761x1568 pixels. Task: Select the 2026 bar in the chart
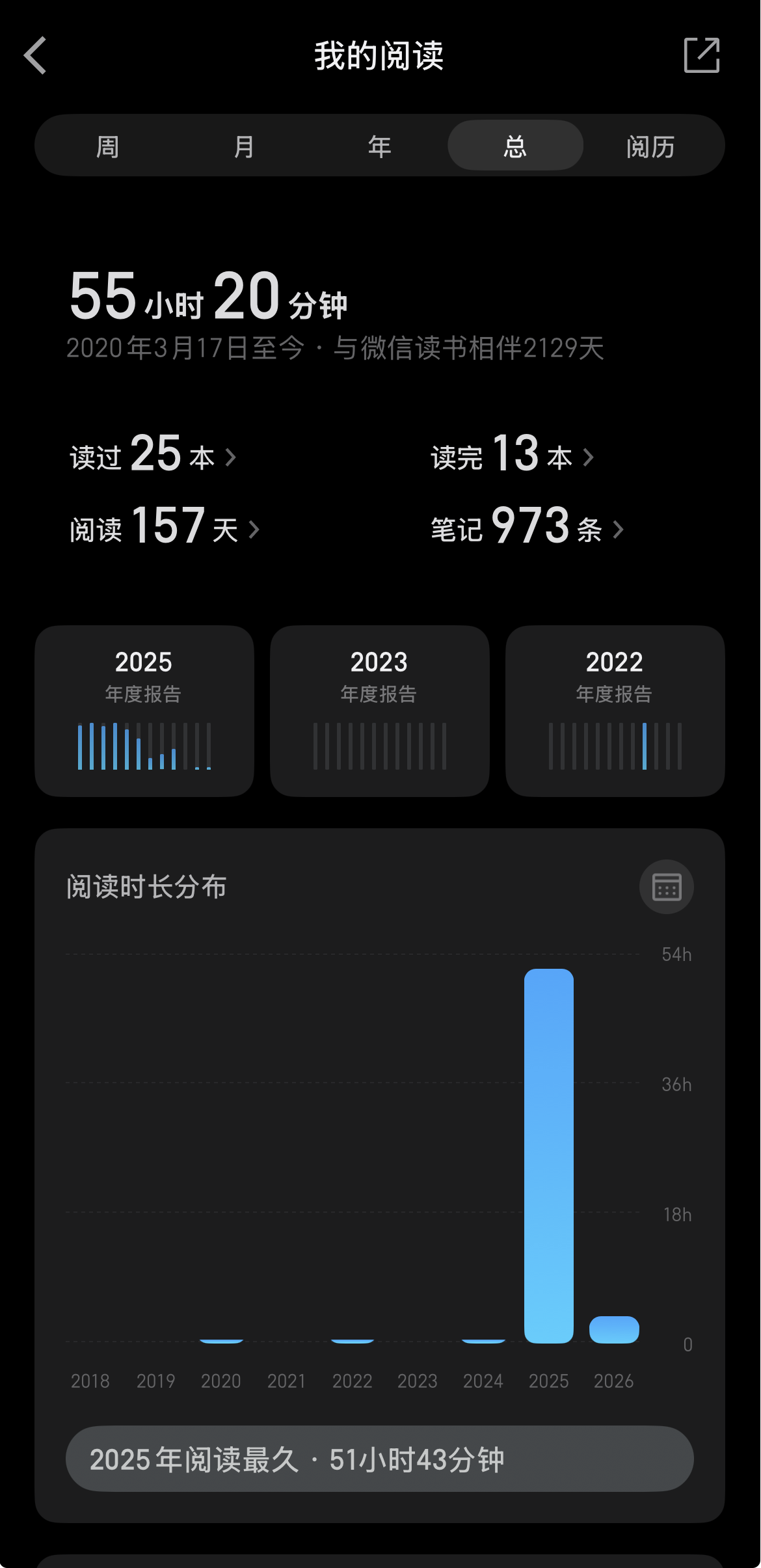[614, 1330]
